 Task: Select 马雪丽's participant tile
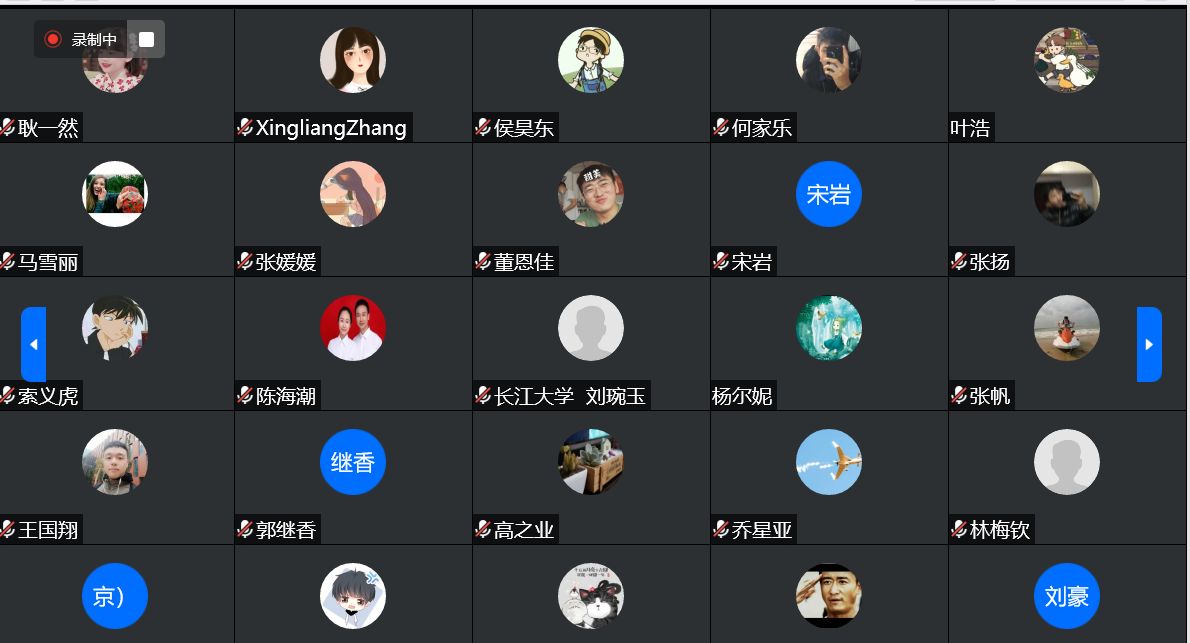[x=115, y=209]
